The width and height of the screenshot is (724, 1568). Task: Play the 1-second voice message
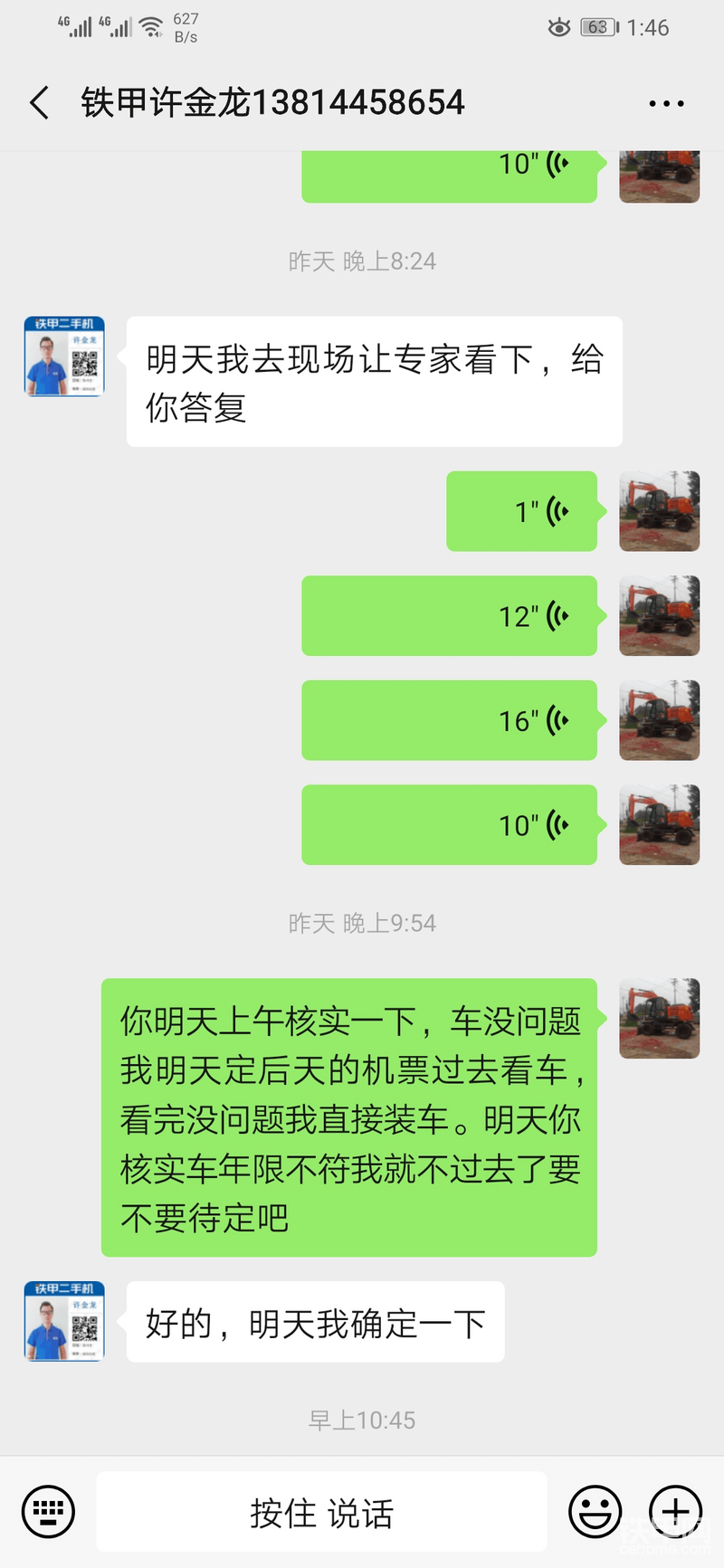(x=521, y=511)
